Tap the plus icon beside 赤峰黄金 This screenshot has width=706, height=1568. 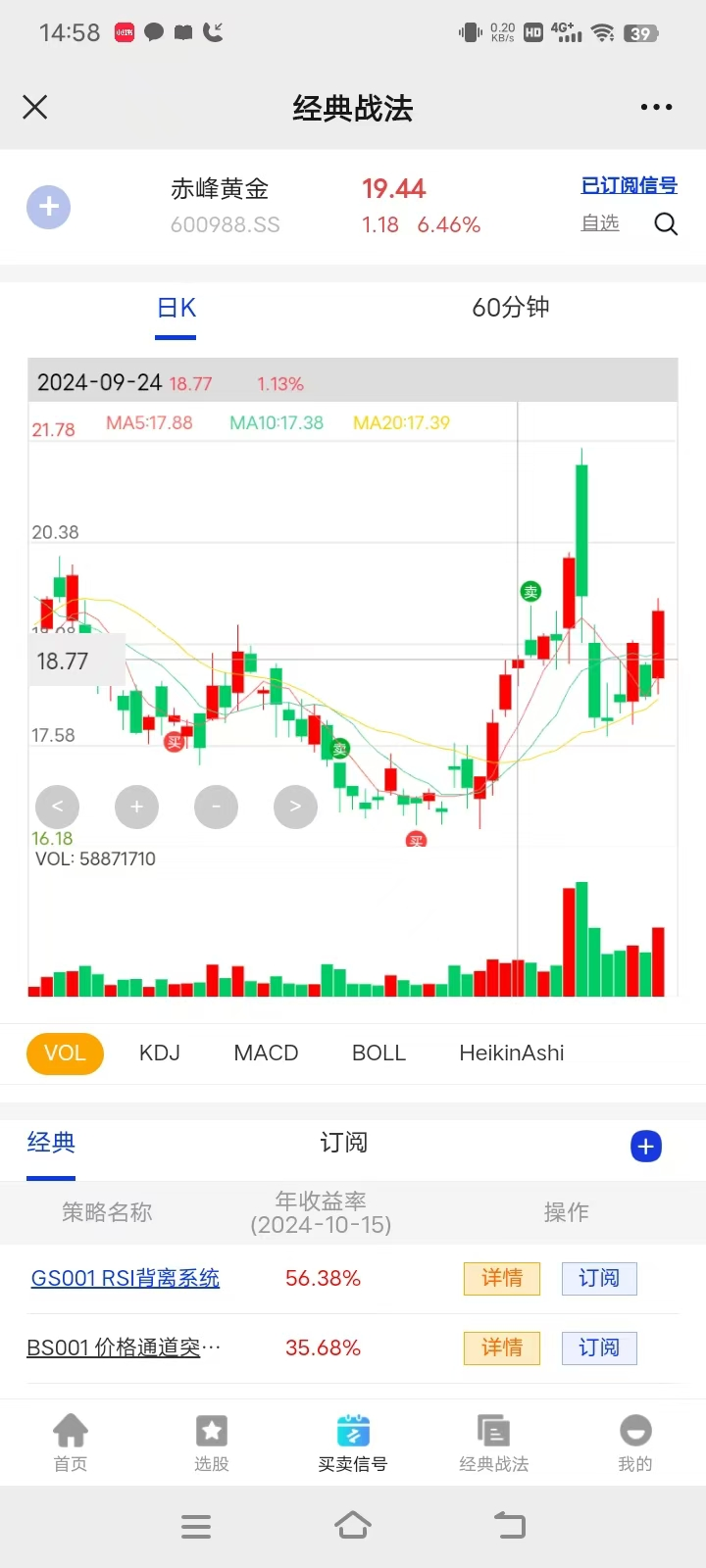[48, 207]
